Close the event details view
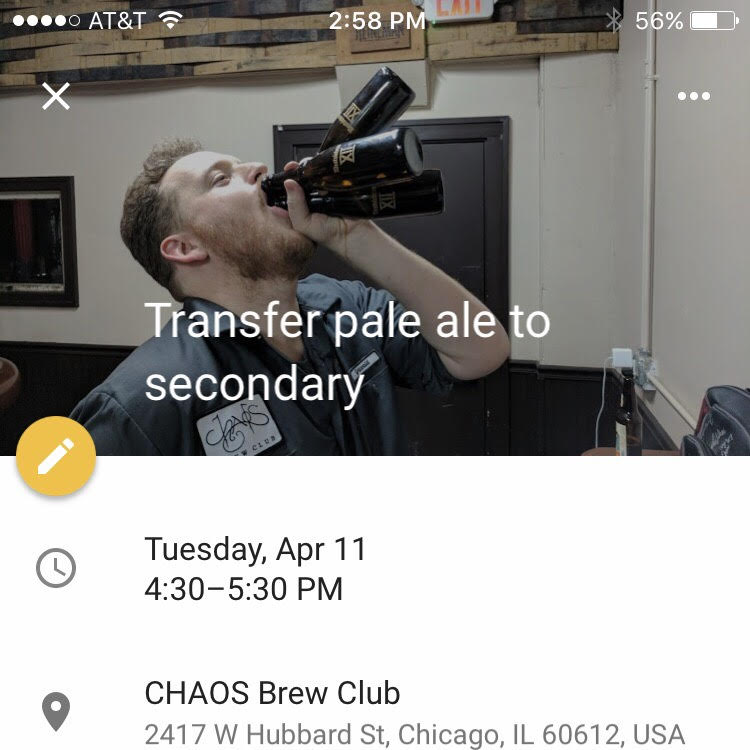The image size is (750, 750). 56,96
